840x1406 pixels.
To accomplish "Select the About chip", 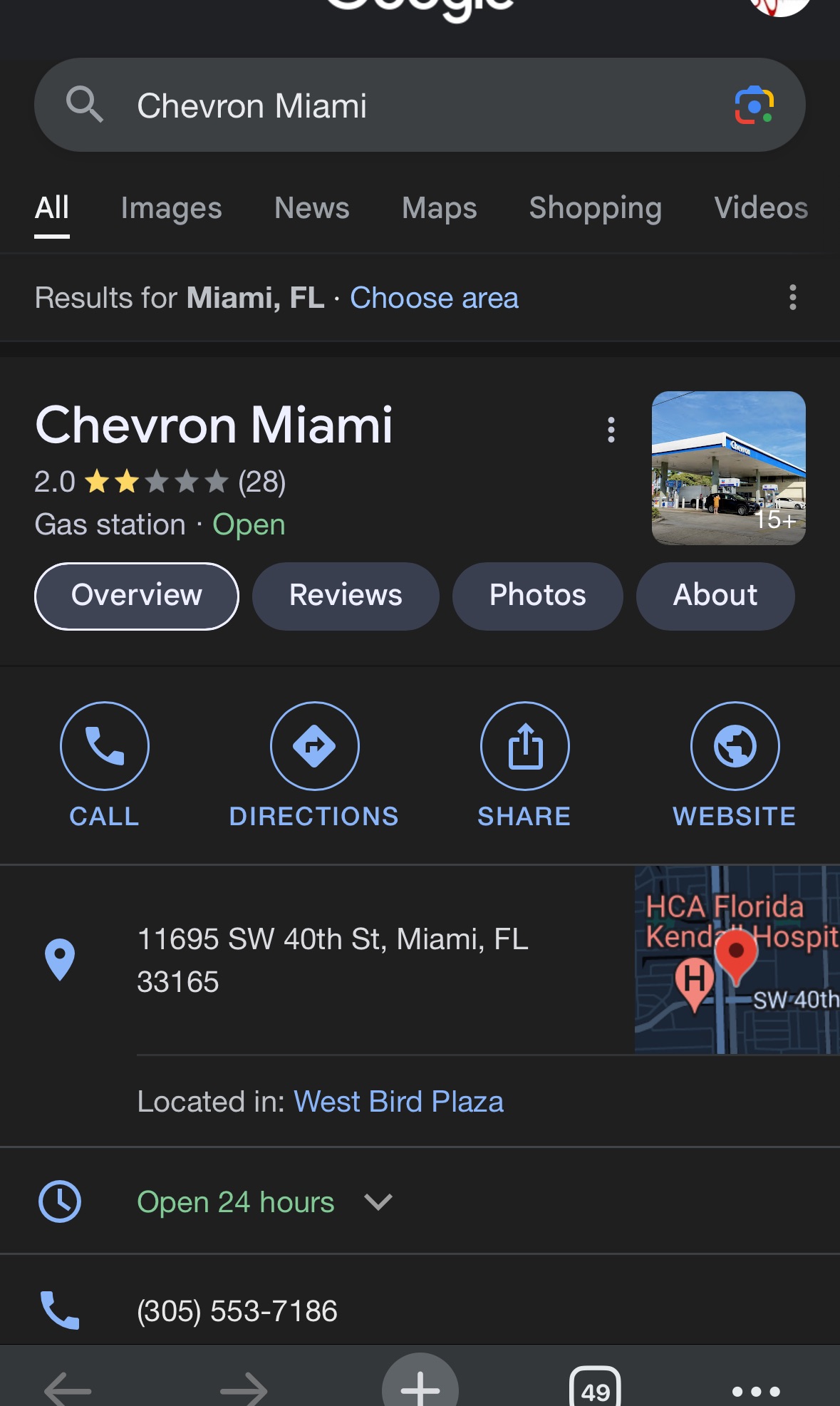I will (715, 596).
